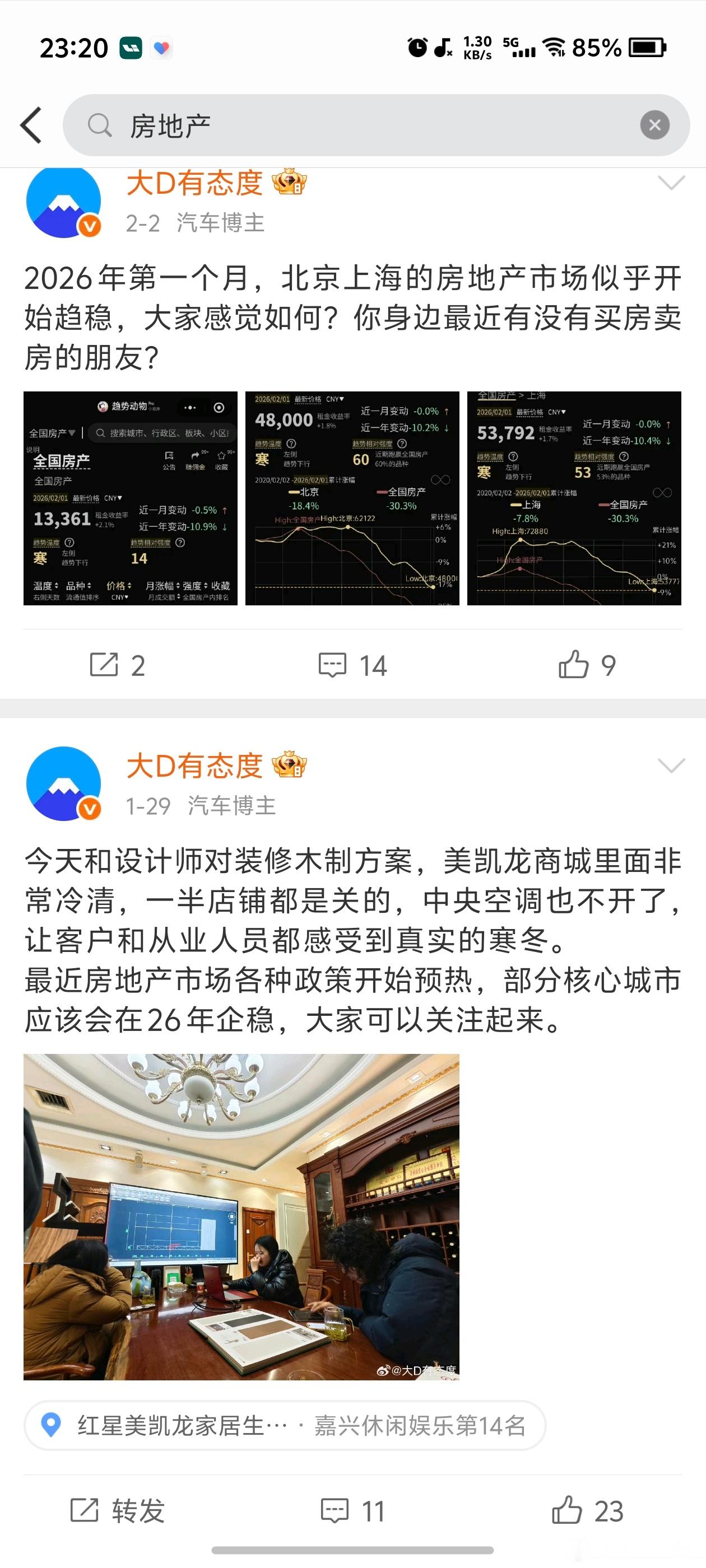706x1568 pixels.
Task: Open the 14 comments on first post
Action: pyautogui.click(x=350, y=665)
